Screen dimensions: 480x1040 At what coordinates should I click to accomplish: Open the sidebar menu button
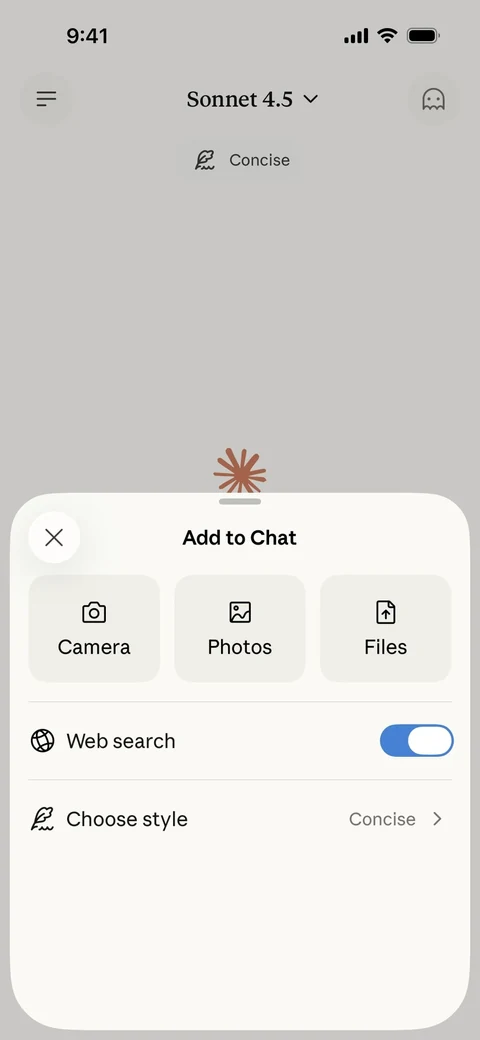coord(46,99)
